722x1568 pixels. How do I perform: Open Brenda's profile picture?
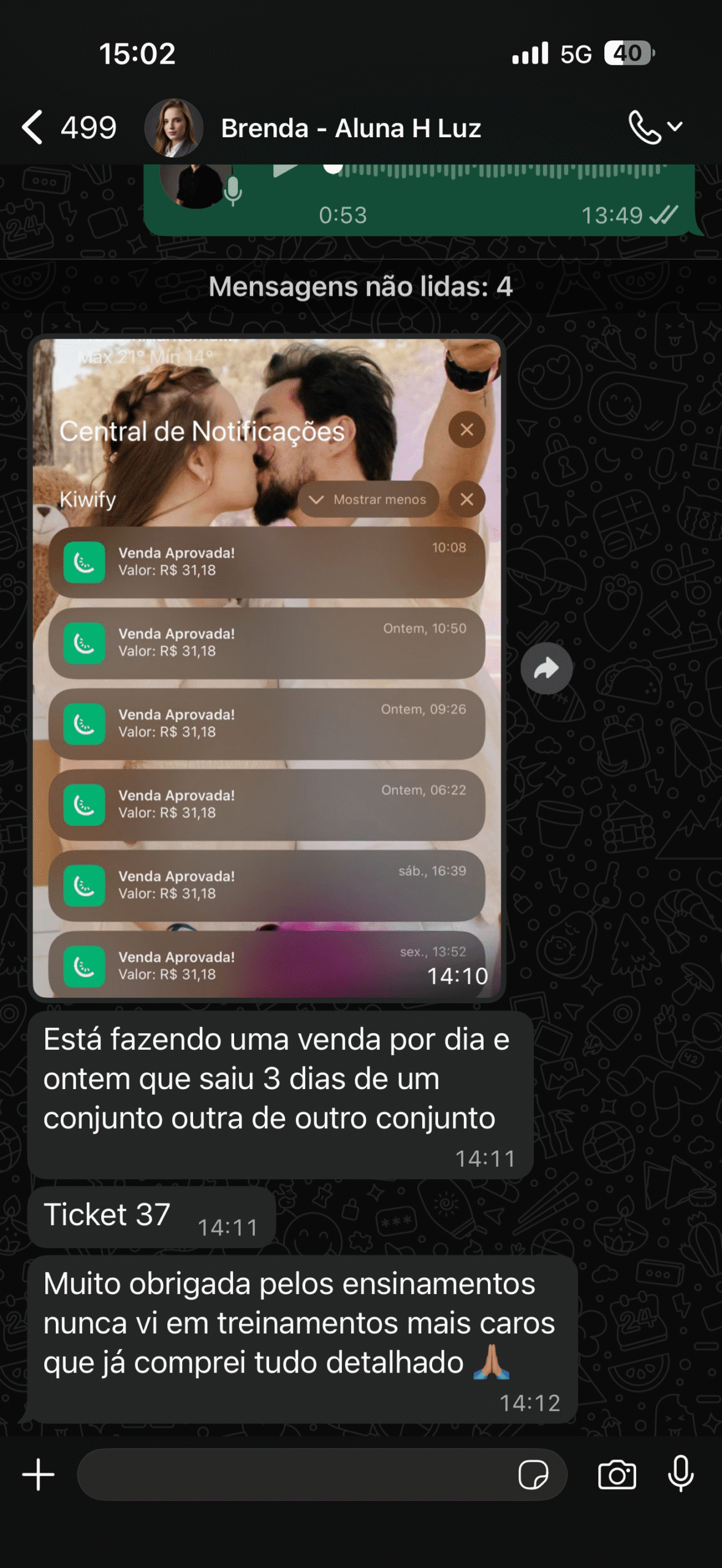(x=174, y=128)
